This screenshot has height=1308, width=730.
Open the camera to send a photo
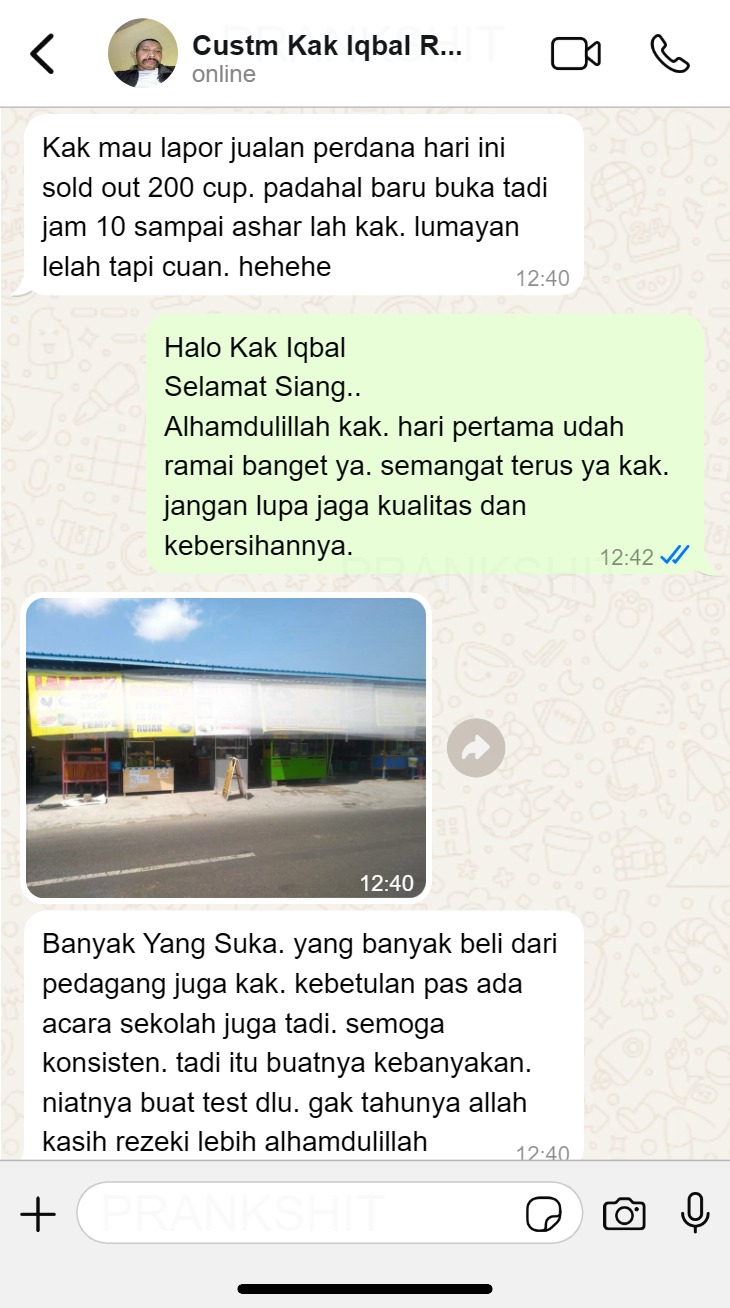[624, 1214]
